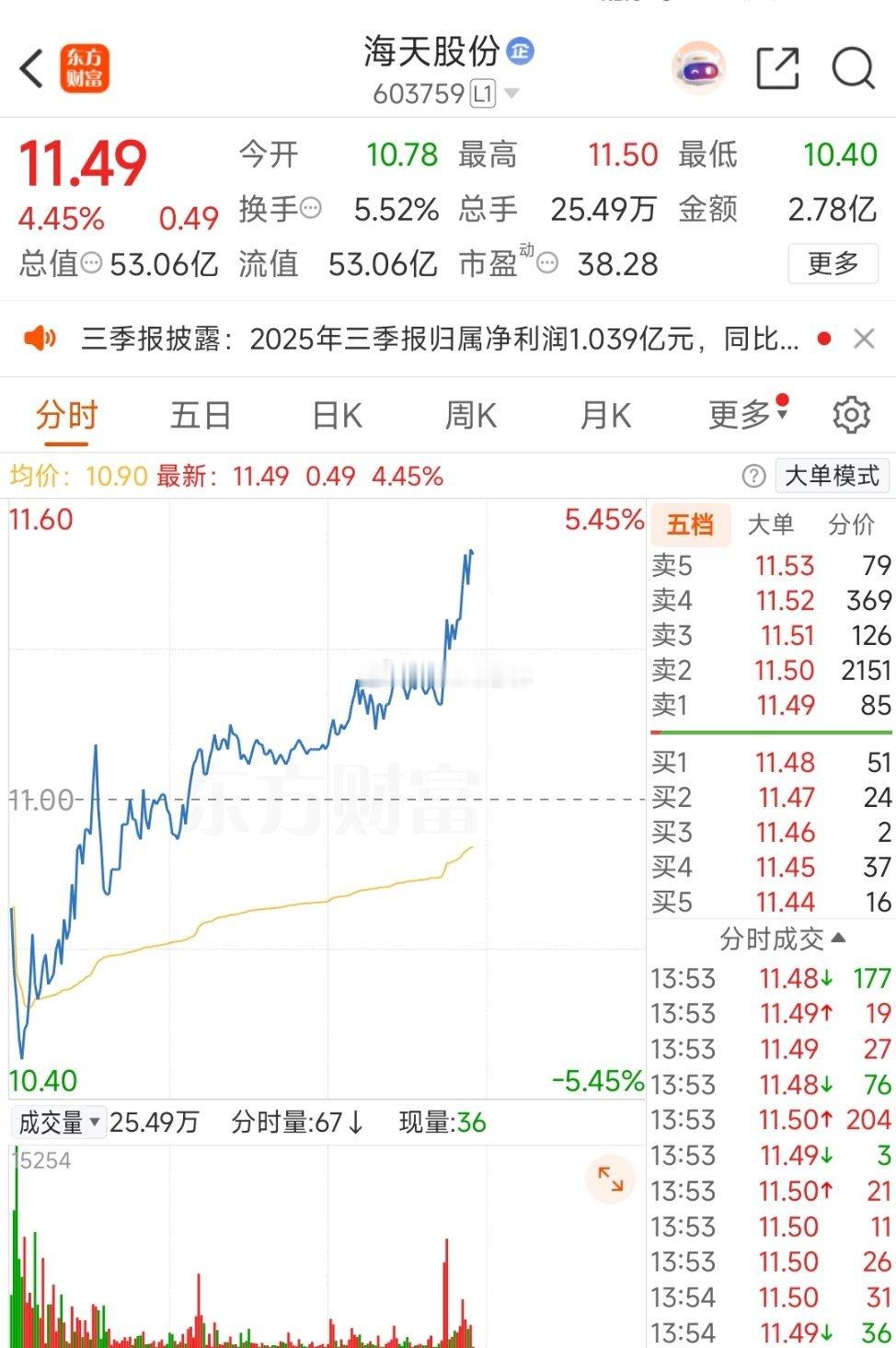Open chart settings via the gear icon

[x=851, y=415]
